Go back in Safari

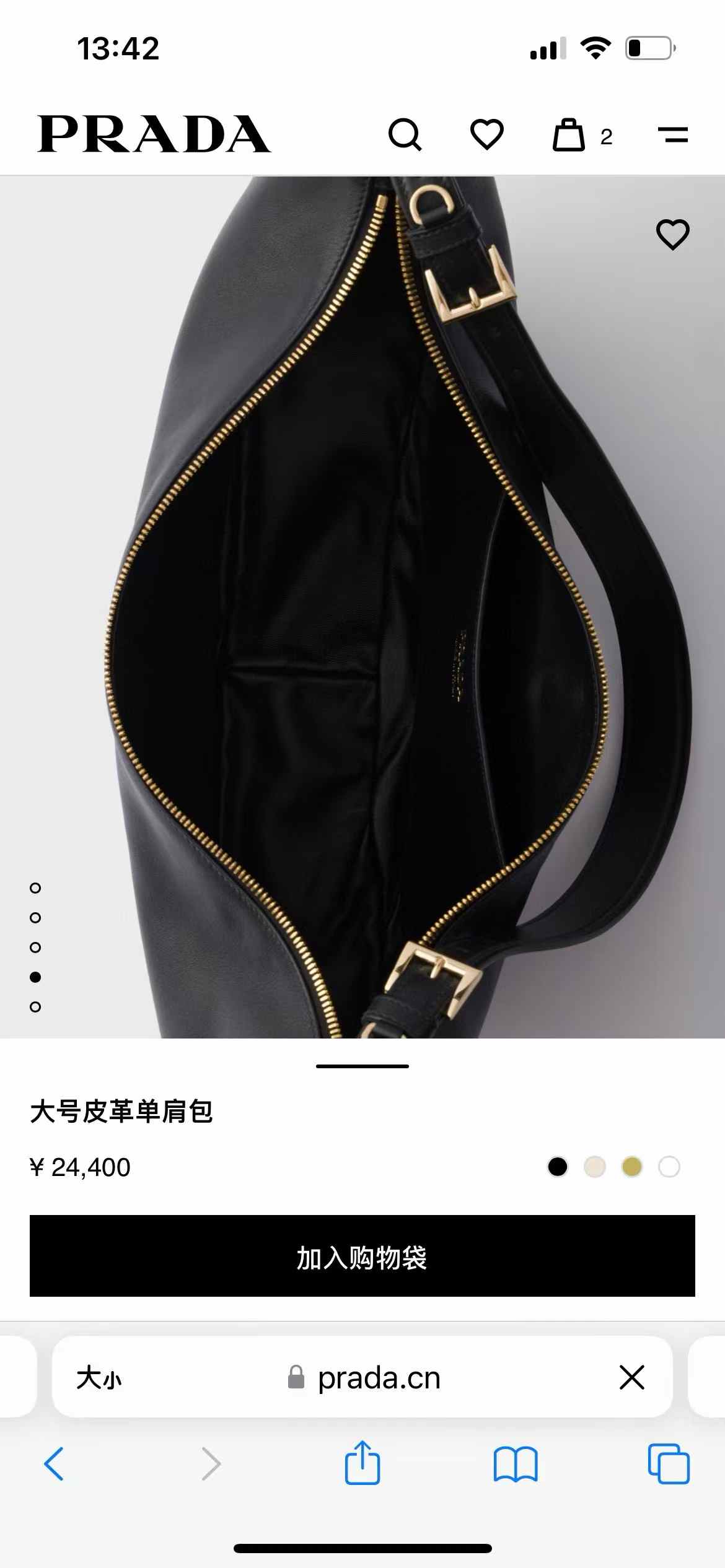[x=55, y=1464]
